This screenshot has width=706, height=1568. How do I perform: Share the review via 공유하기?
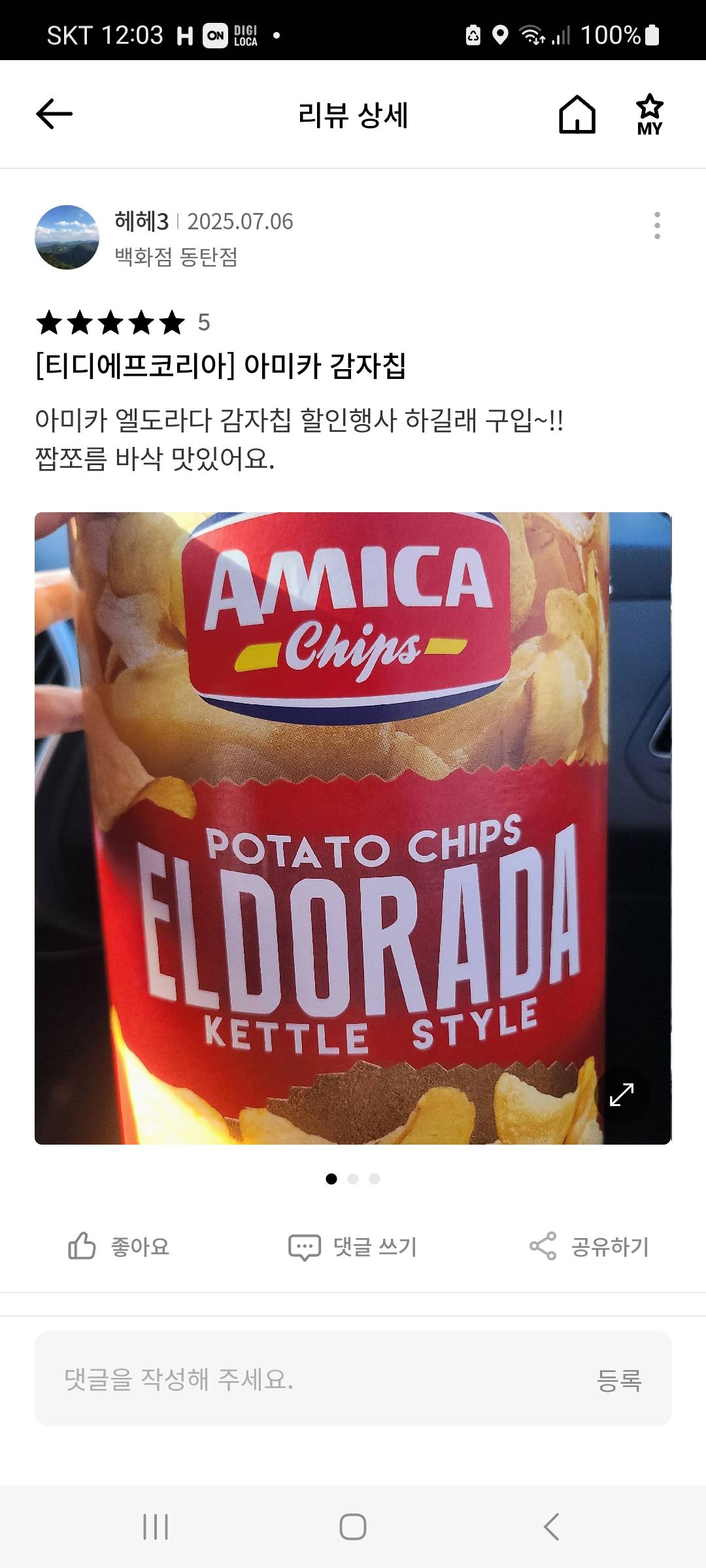pyautogui.click(x=589, y=1247)
